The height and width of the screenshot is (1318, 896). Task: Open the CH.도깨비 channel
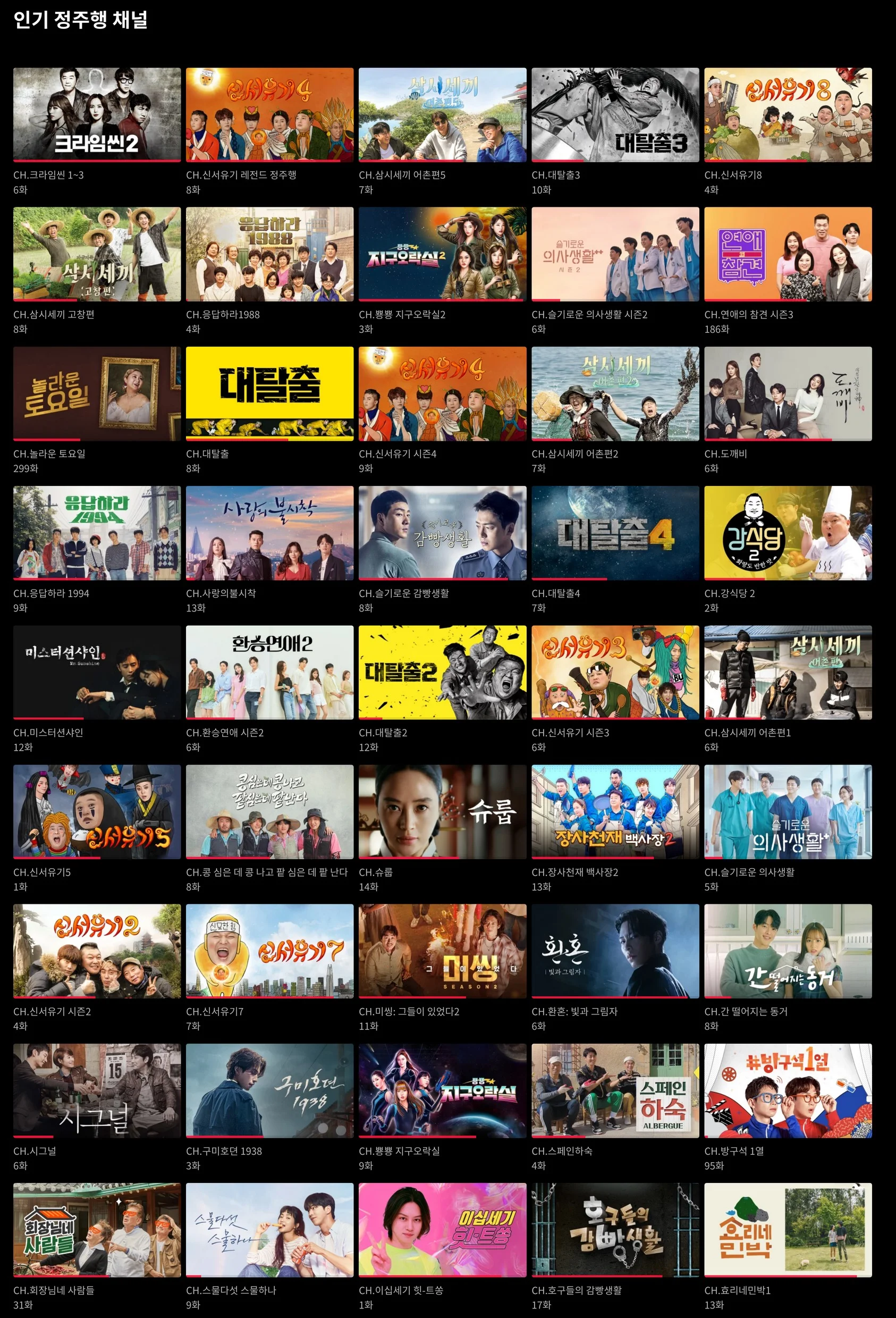(x=788, y=393)
